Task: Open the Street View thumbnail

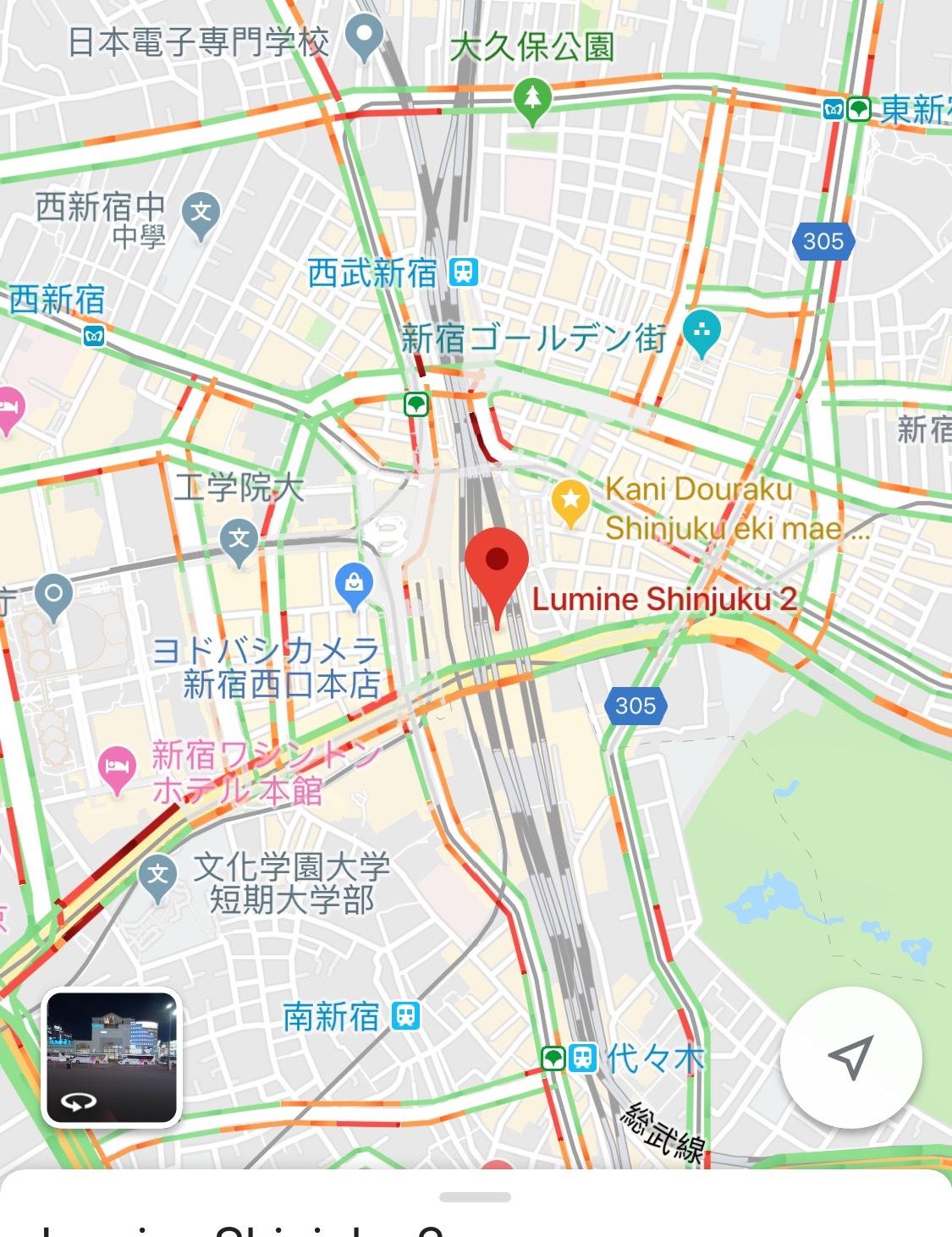Action: point(112,1057)
